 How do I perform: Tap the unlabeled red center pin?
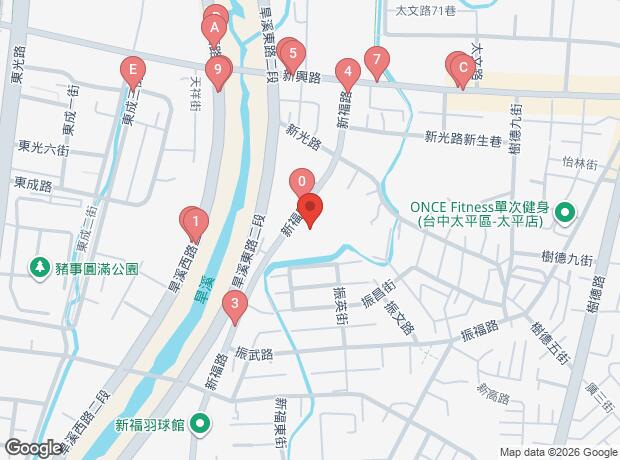pyautogui.click(x=309, y=210)
